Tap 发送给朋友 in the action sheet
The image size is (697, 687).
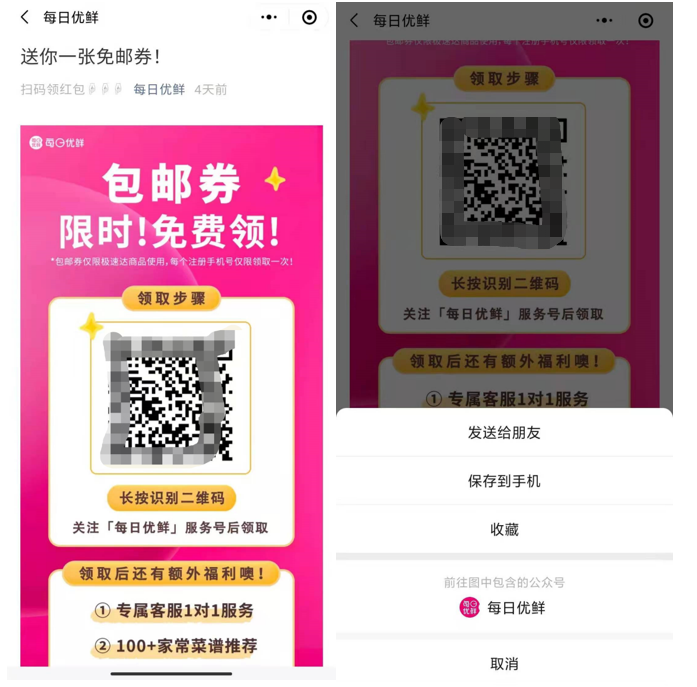[504, 433]
